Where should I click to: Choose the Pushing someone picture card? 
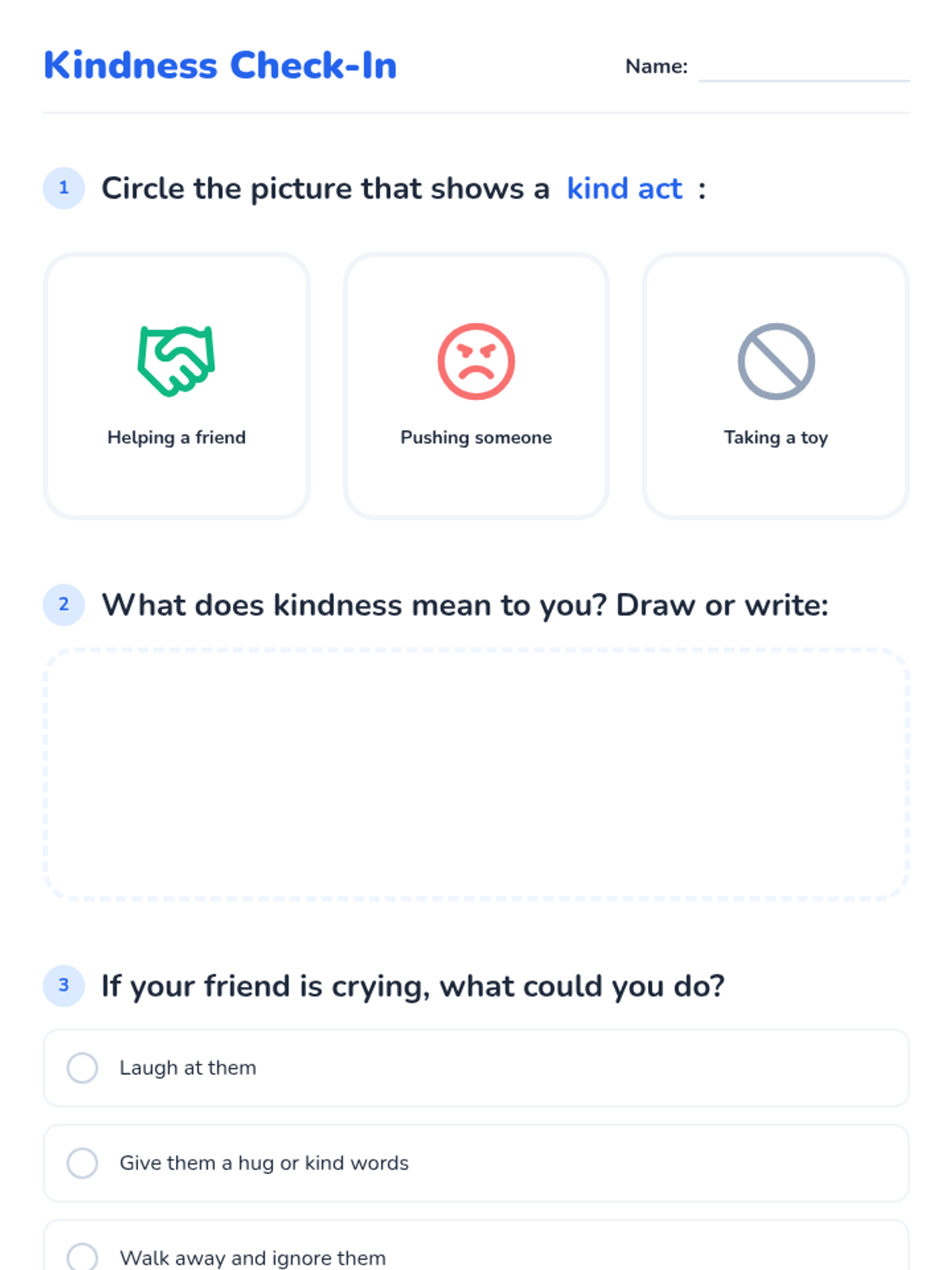pos(476,386)
